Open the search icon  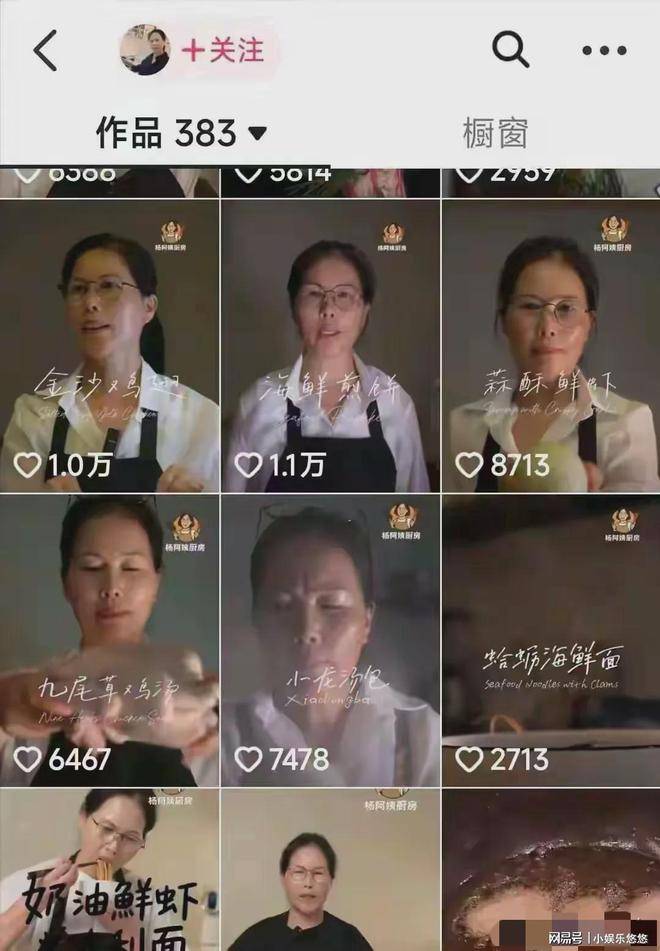510,49
